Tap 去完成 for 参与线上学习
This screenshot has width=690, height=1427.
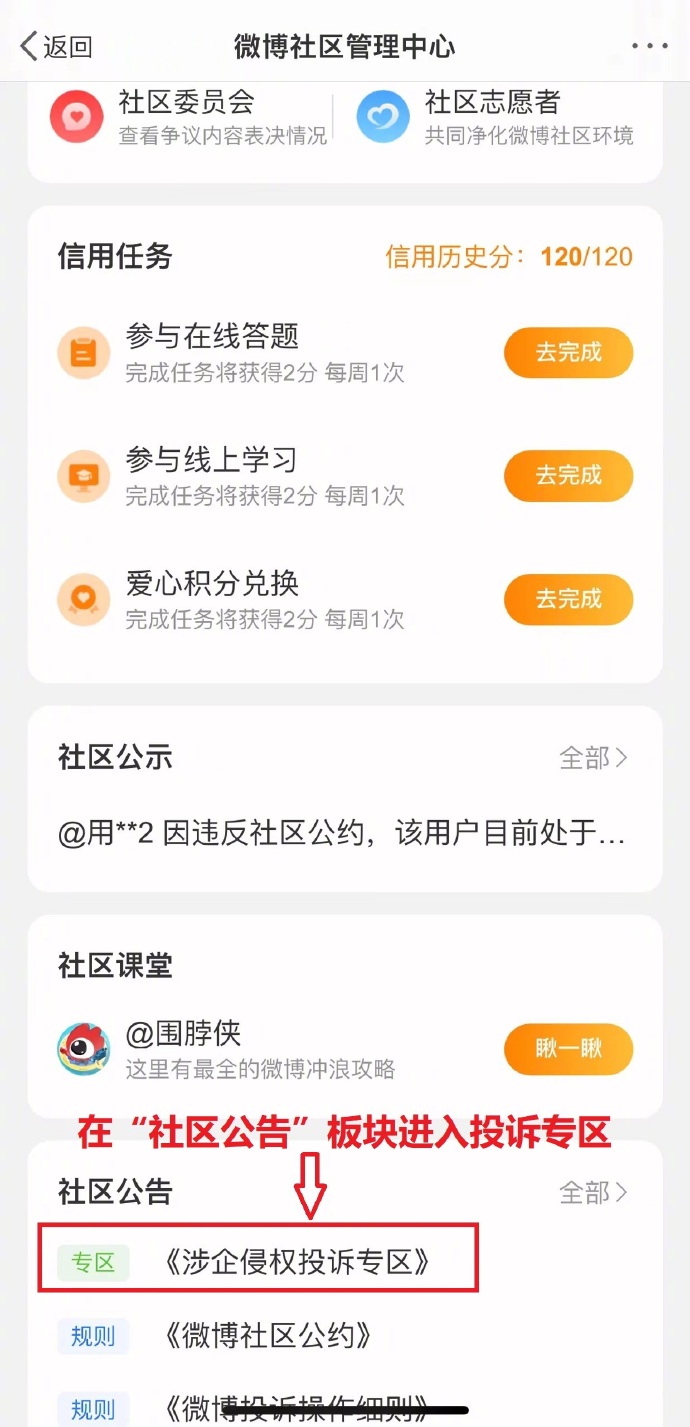[568, 475]
